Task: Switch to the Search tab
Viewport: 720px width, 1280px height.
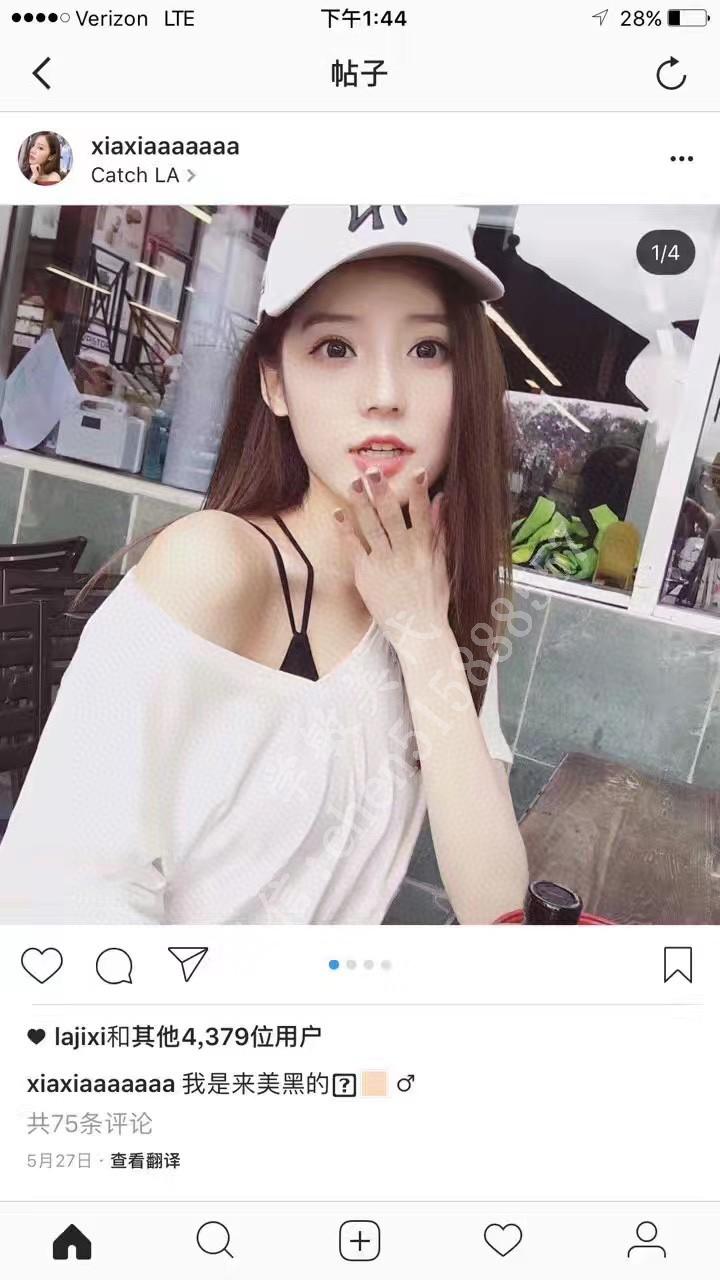Action: tap(215, 1241)
